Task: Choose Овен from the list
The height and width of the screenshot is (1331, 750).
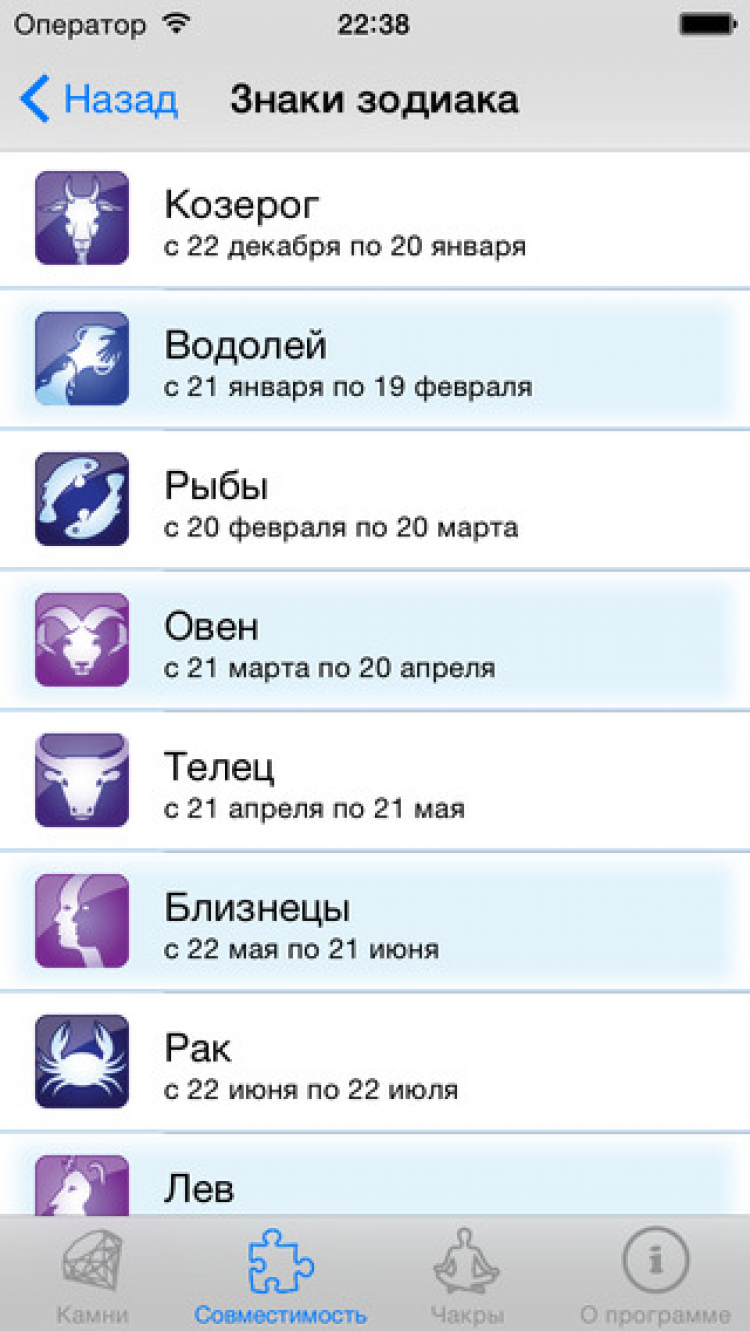Action: tap(375, 641)
